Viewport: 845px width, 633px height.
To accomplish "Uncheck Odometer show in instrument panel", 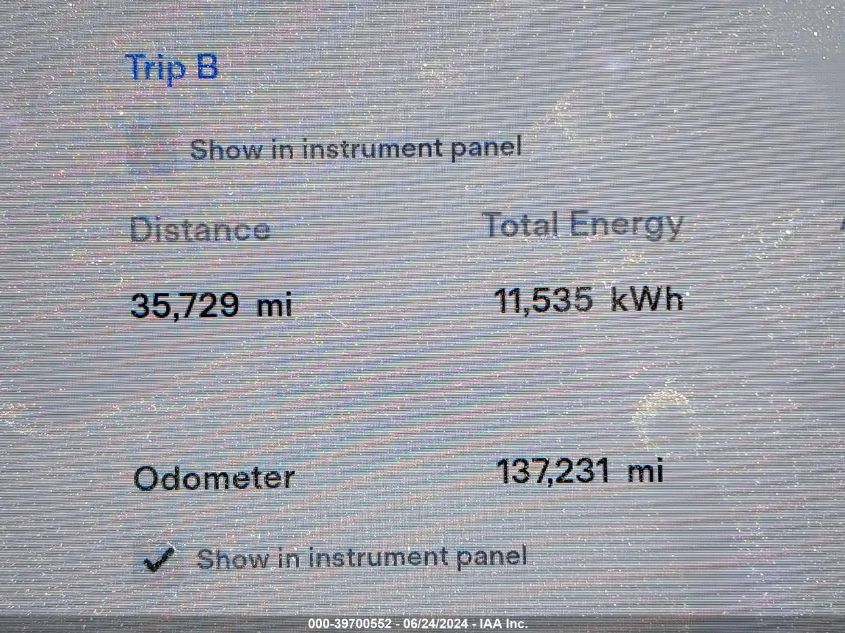I will pos(158,559).
